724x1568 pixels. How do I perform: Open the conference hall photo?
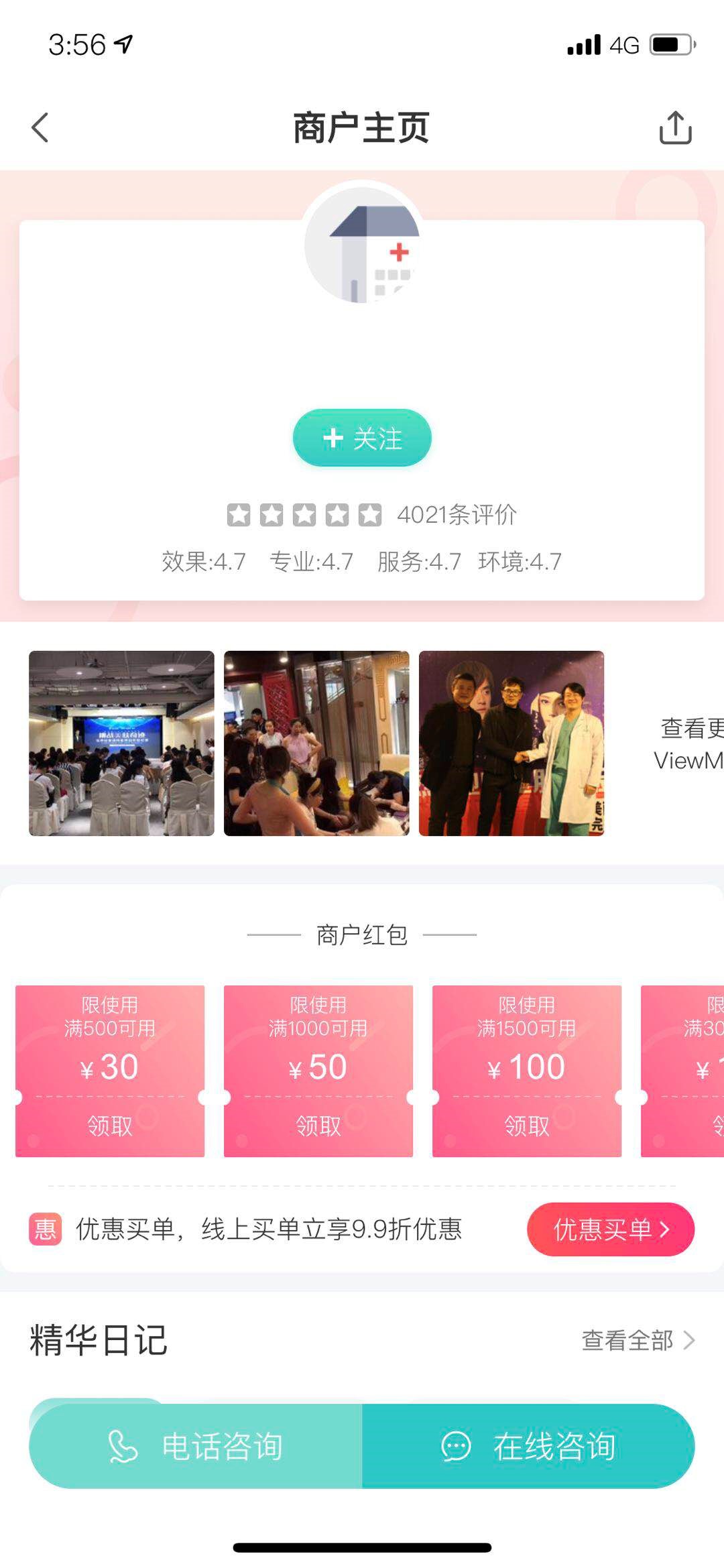(x=121, y=743)
